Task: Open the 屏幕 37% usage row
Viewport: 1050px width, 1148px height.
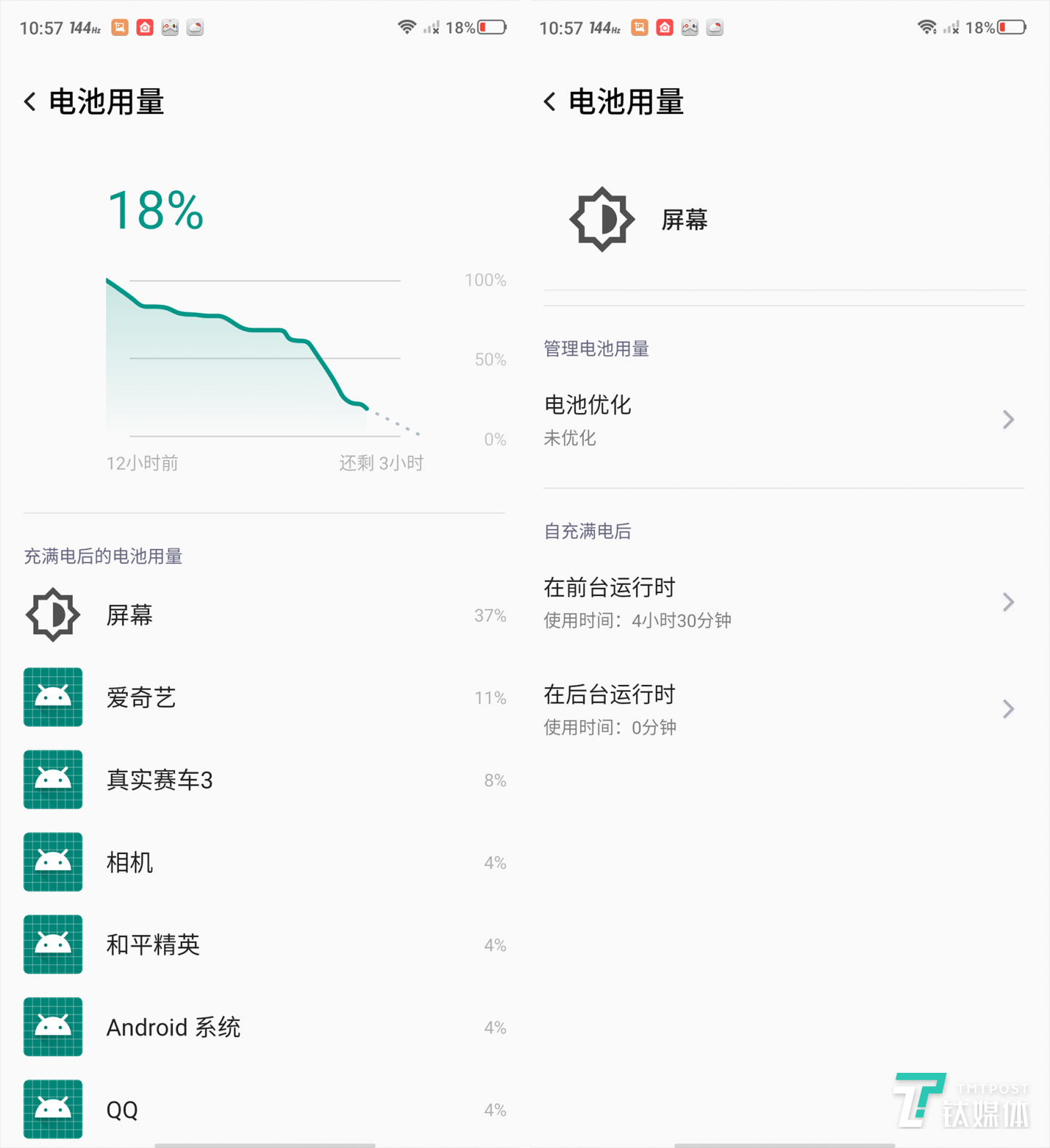Action: (x=264, y=615)
